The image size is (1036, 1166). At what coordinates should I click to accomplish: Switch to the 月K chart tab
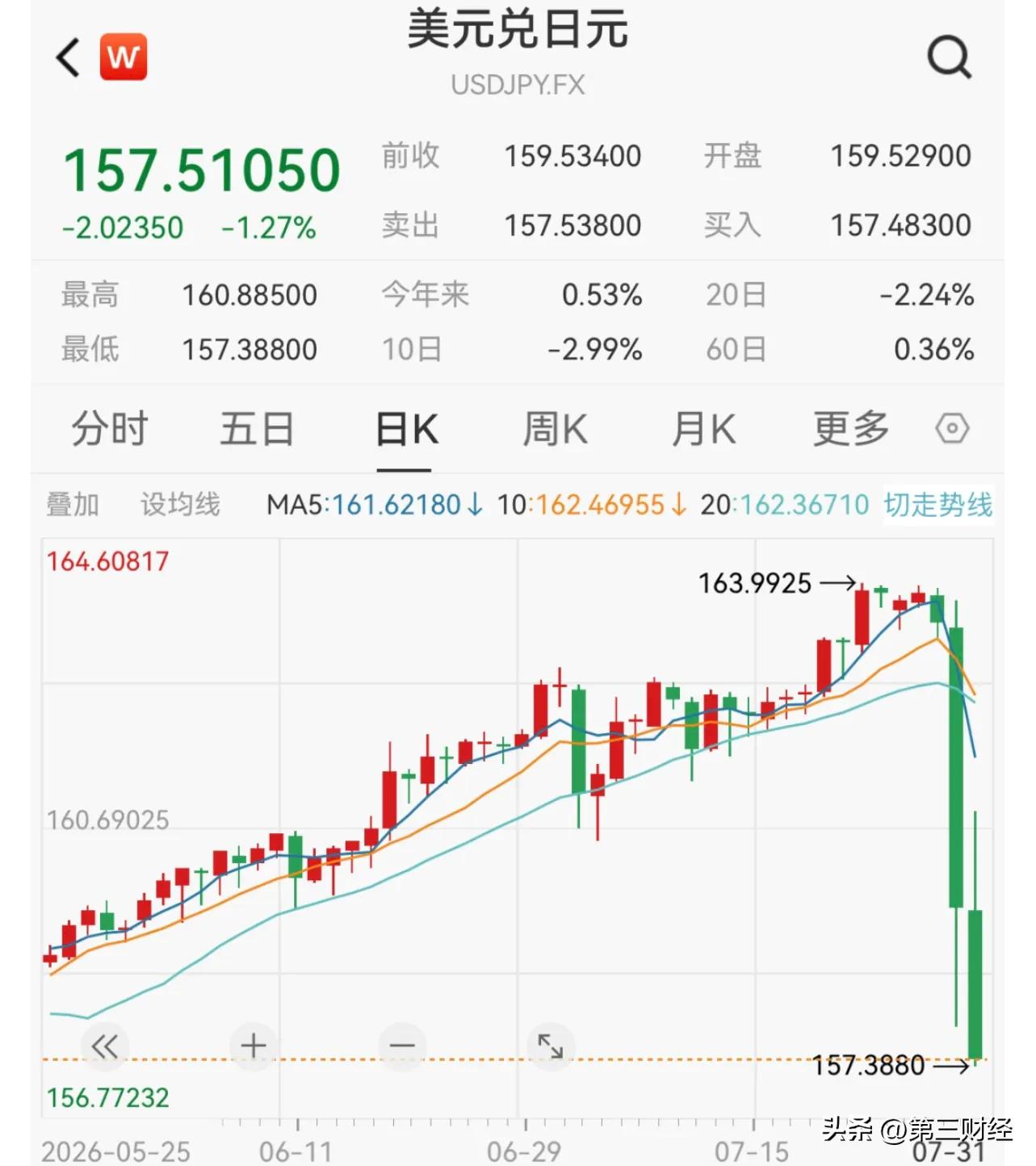[704, 429]
